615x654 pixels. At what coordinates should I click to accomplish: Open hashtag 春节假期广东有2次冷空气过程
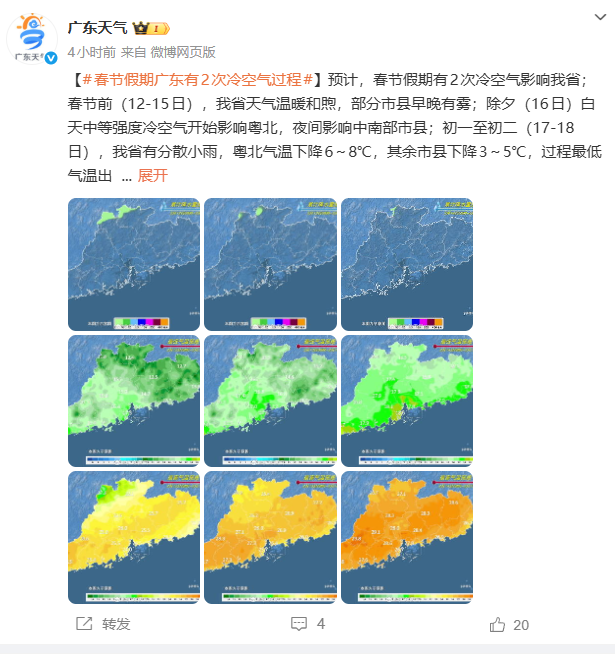(x=199, y=80)
